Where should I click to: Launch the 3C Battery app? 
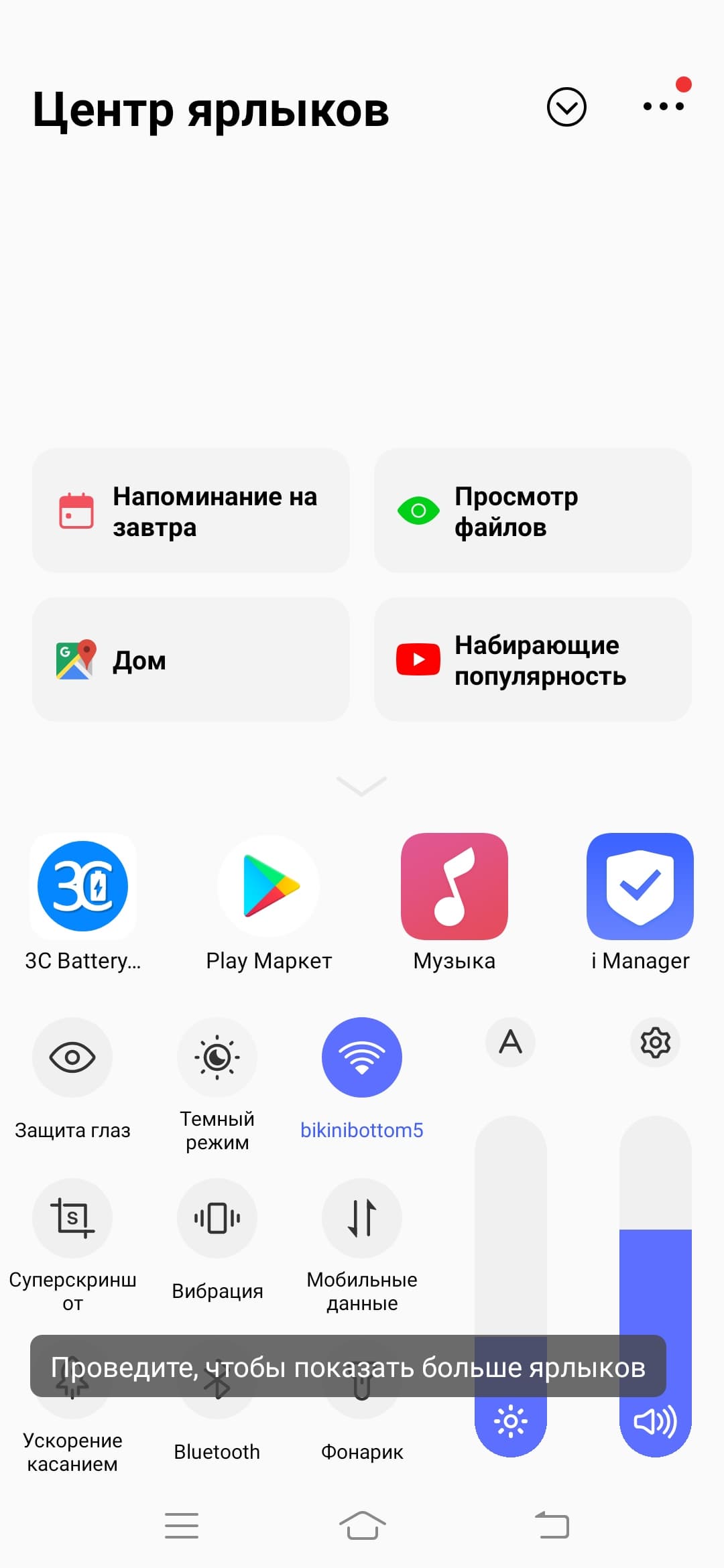point(83,886)
